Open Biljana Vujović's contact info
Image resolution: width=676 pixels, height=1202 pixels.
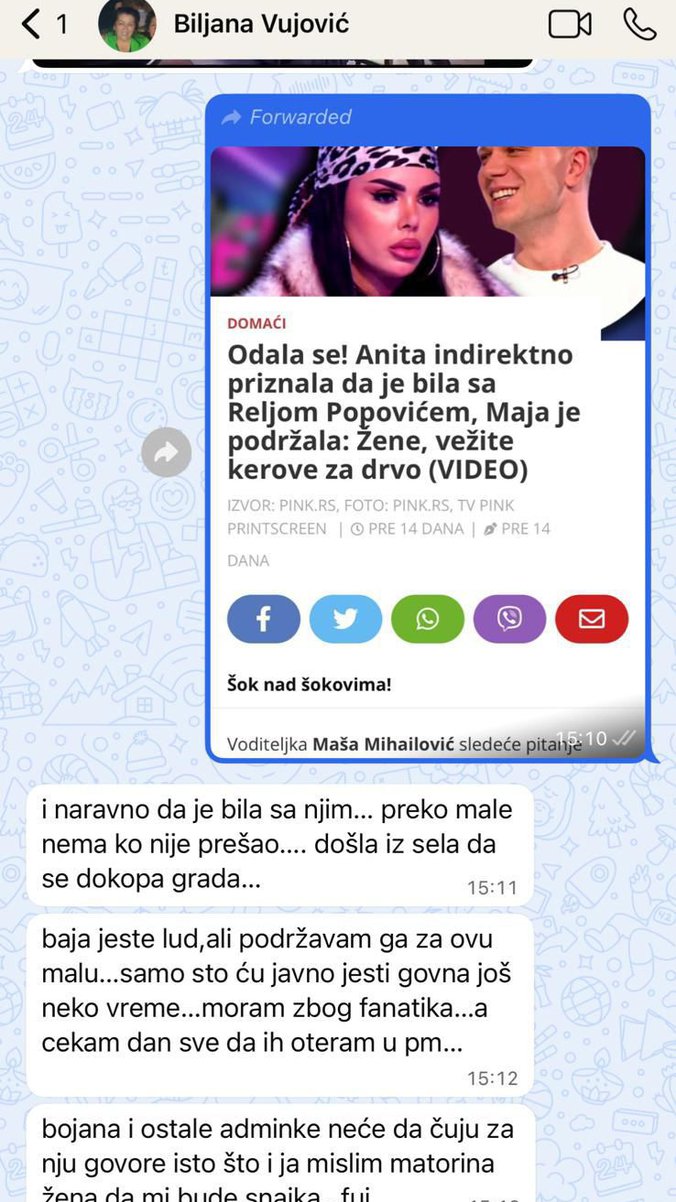(x=261, y=24)
